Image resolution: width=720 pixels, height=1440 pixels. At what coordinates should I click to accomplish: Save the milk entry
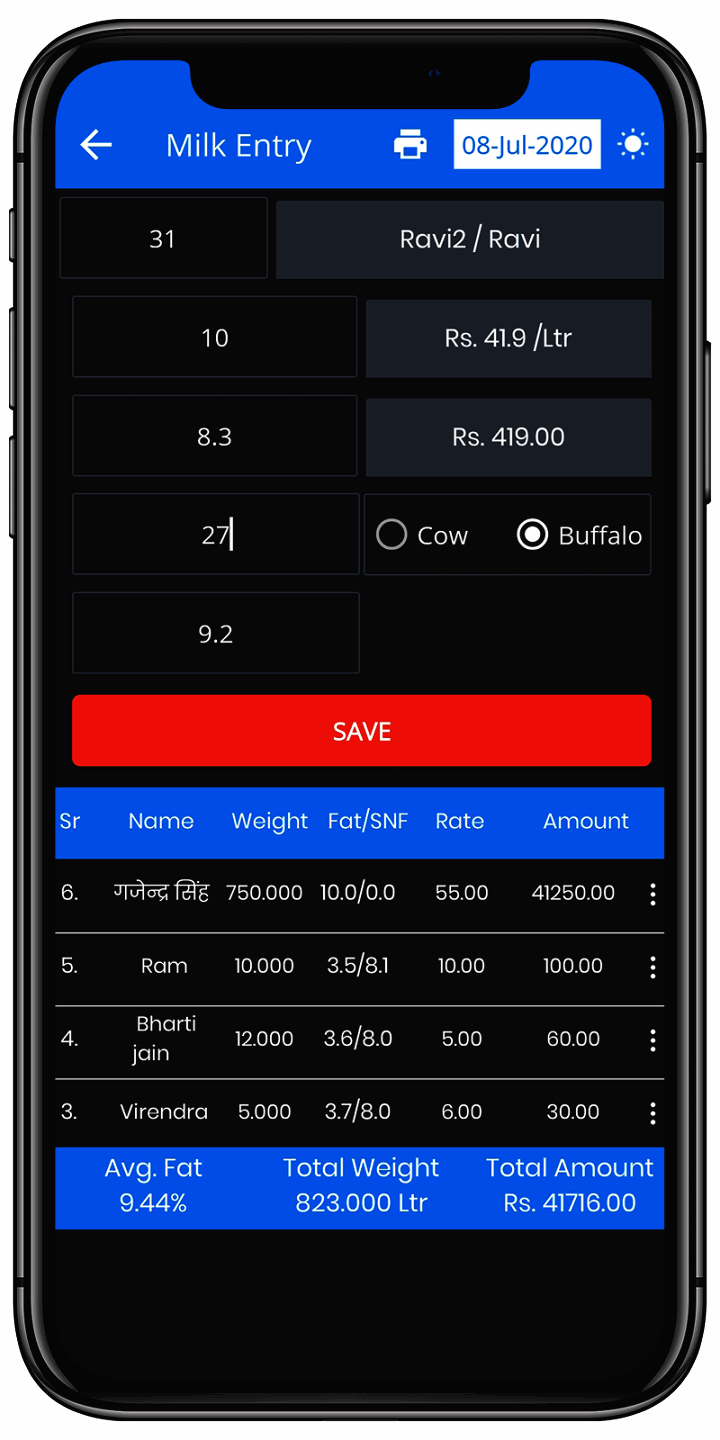click(361, 731)
